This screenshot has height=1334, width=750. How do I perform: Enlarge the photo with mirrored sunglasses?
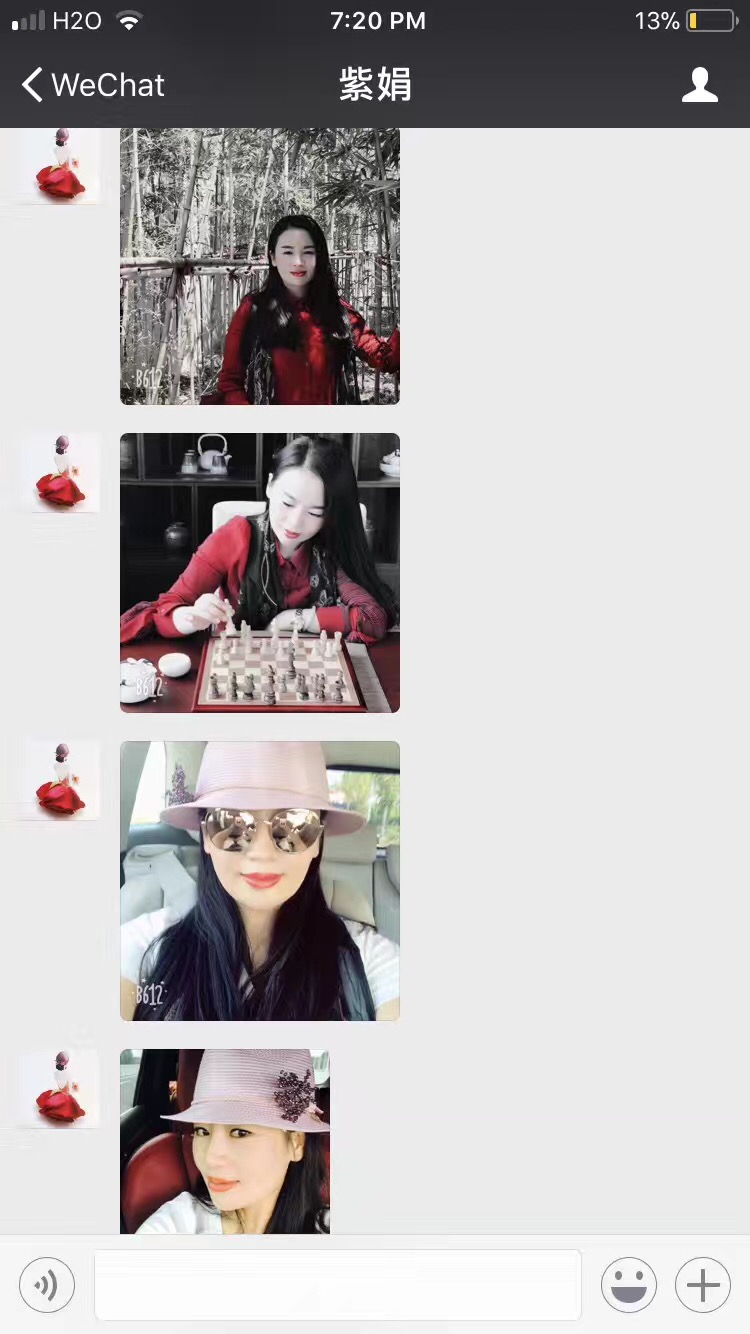pos(260,880)
